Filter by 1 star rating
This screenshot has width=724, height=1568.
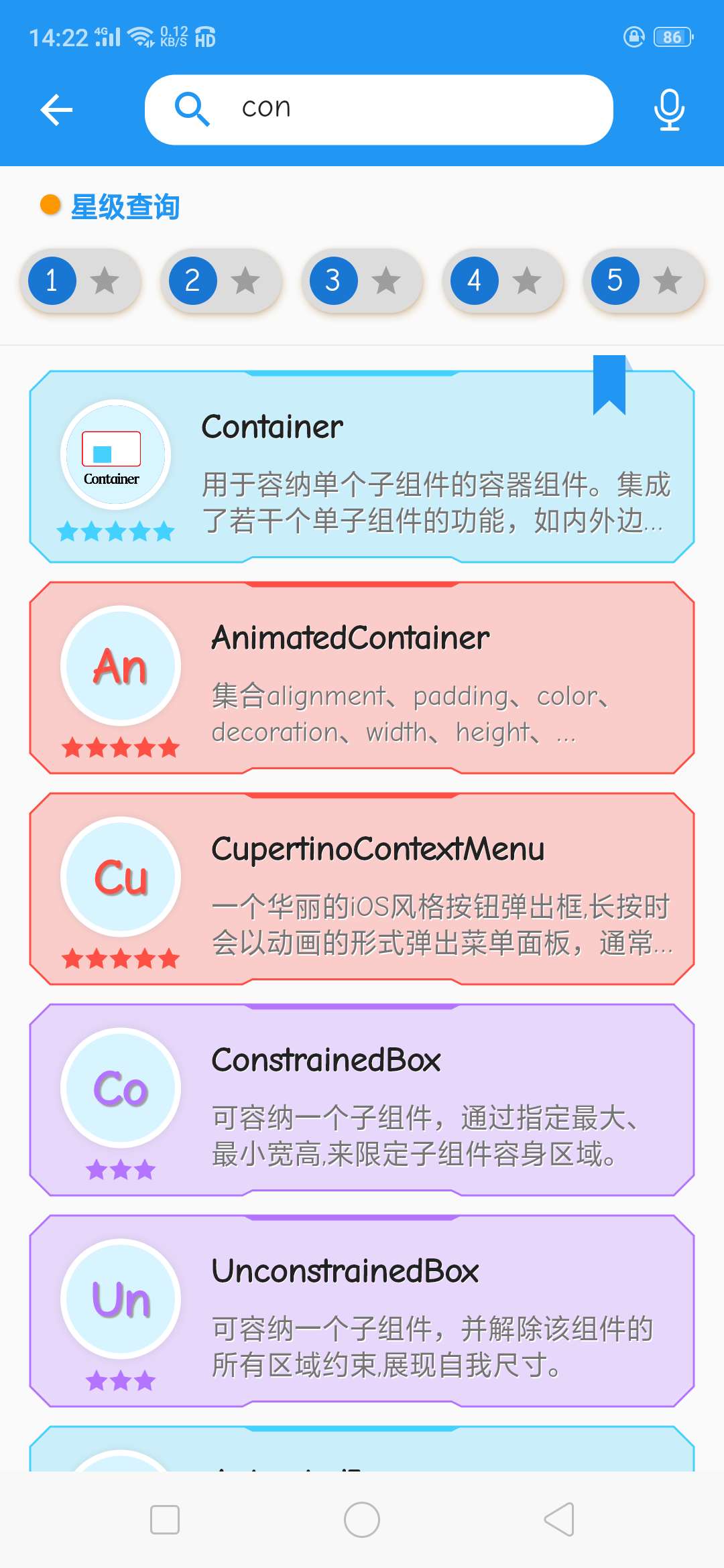pyautogui.click(x=80, y=281)
